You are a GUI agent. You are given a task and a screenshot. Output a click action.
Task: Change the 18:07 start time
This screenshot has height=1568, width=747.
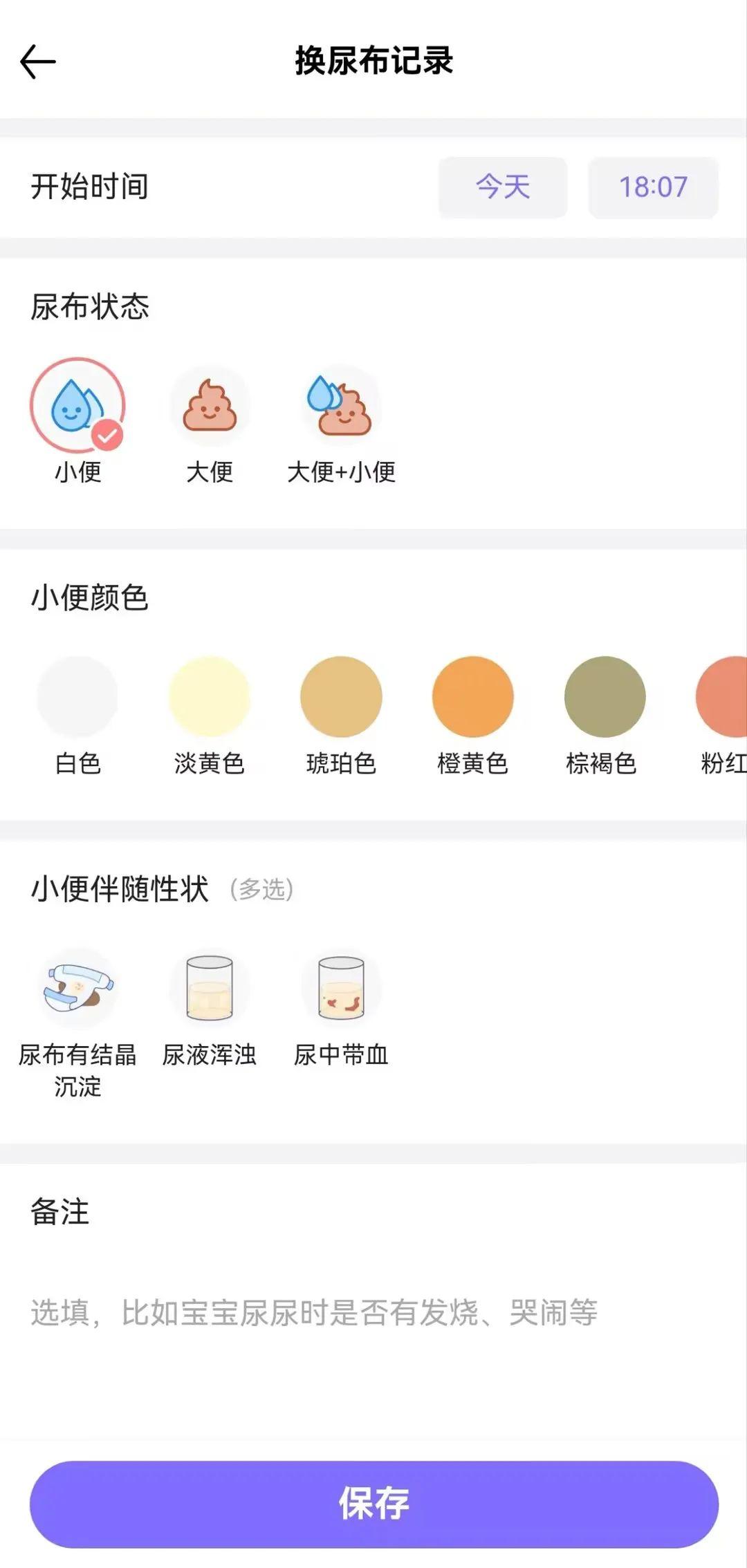point(653,187)
